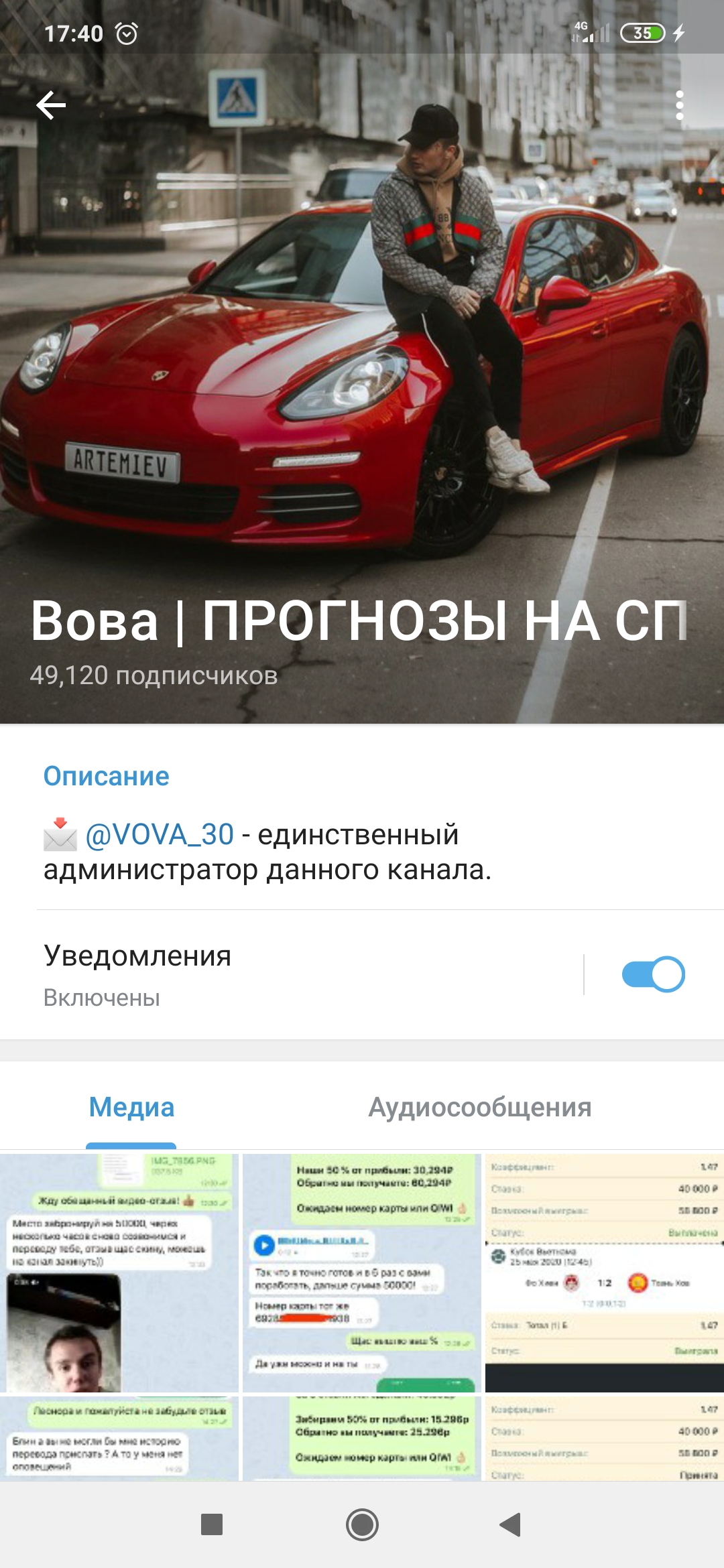Go back using the top-left arrow
The height and width of the screenshot is (1568, 724).
click(51, 105)
